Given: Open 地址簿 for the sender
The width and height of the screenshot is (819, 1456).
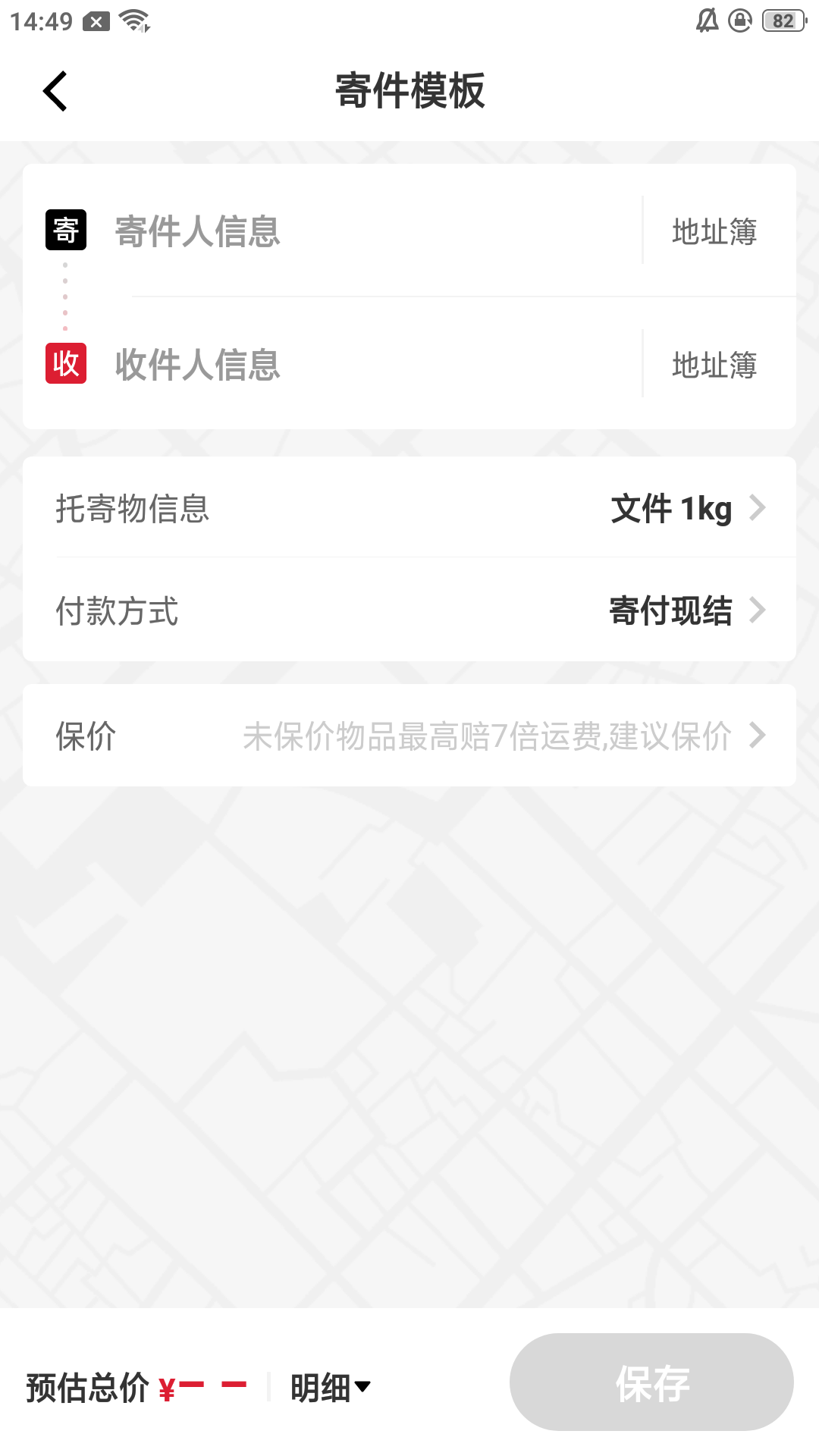Looking at the screenshot, I should tap(714, 231).
